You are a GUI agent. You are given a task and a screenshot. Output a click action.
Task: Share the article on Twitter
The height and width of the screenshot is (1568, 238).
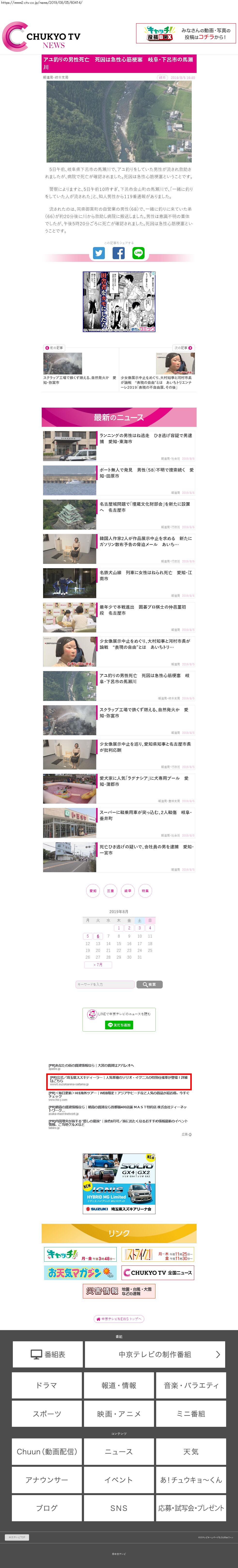(x=99, y=253)
